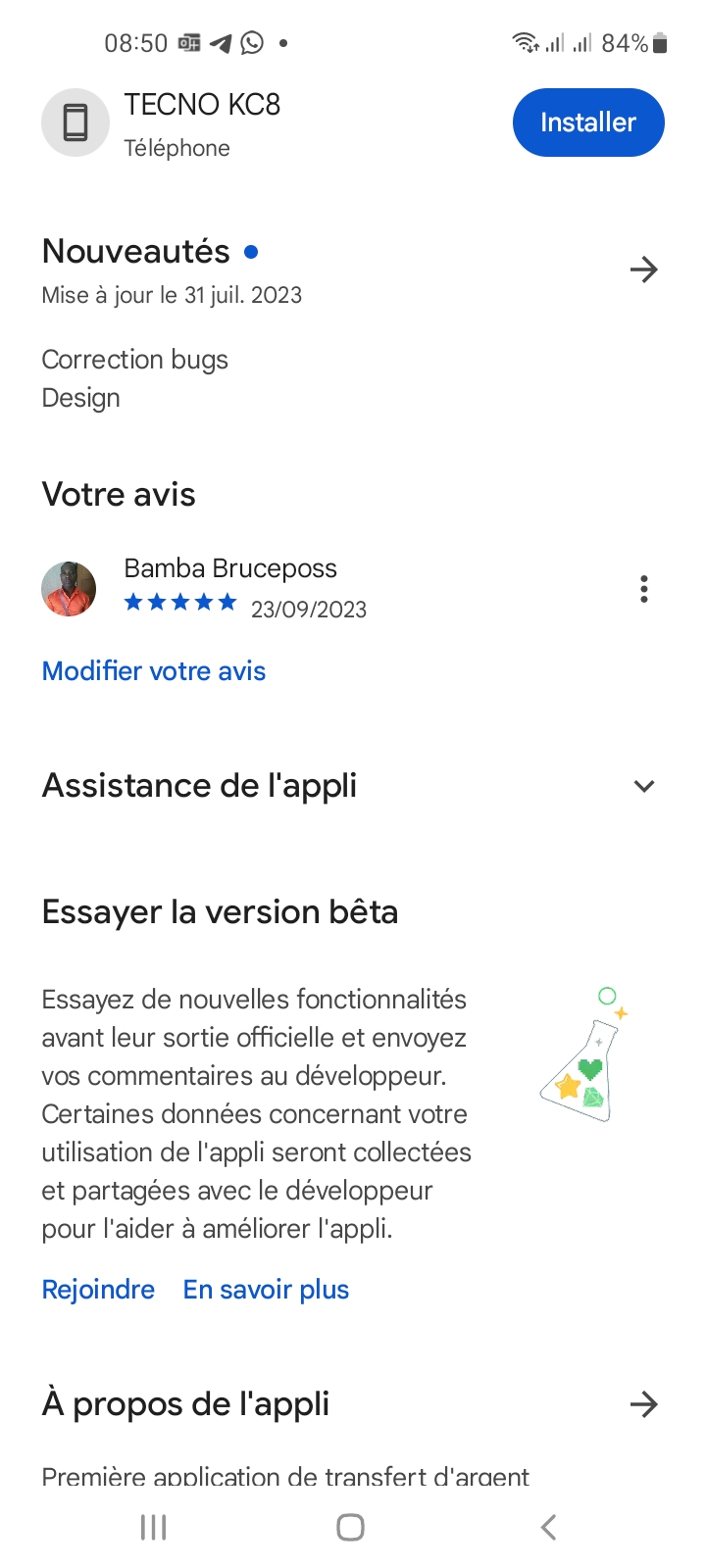
Task: Open the Nouveautés arrow
Action: coord(643,269)
